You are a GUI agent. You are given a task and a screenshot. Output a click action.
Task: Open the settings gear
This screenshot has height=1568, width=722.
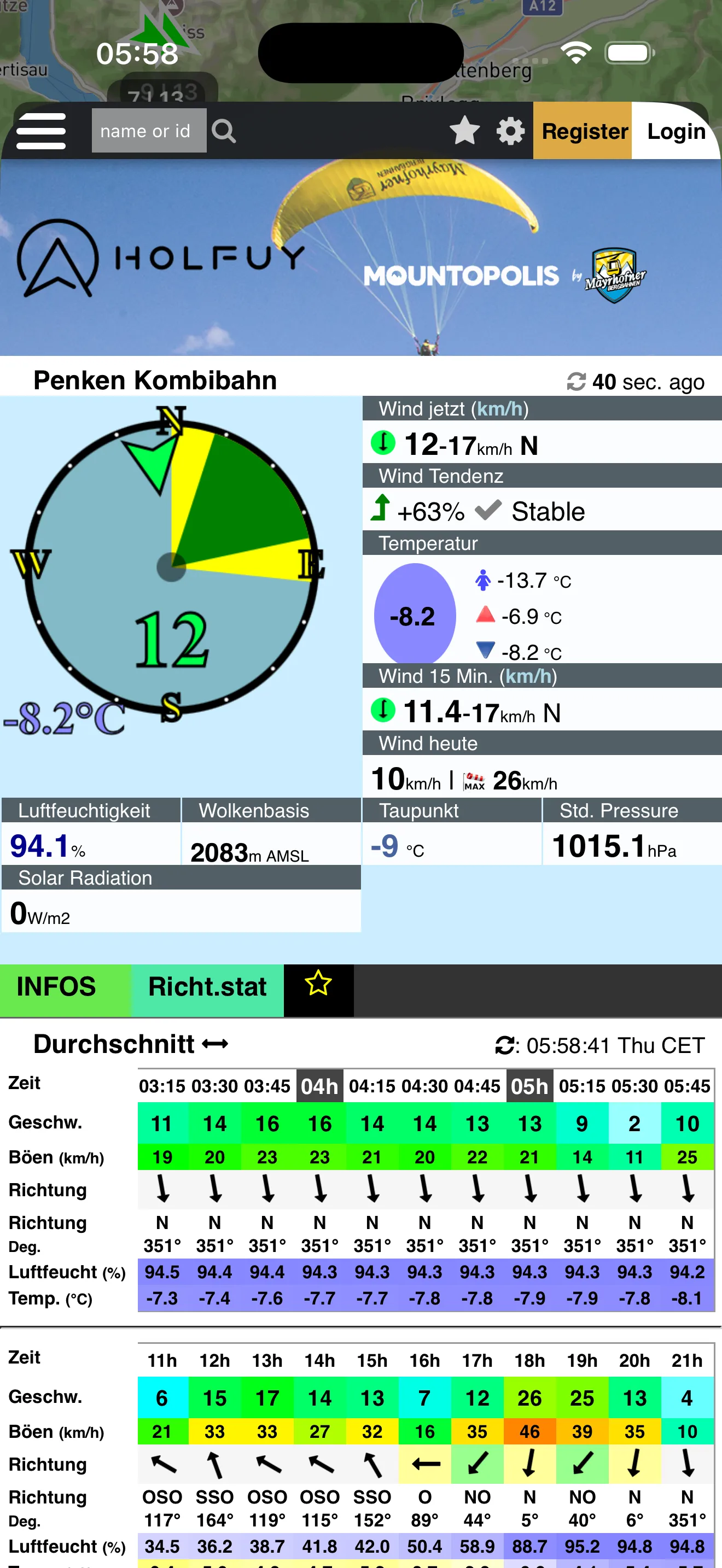(x=510, y=131)
